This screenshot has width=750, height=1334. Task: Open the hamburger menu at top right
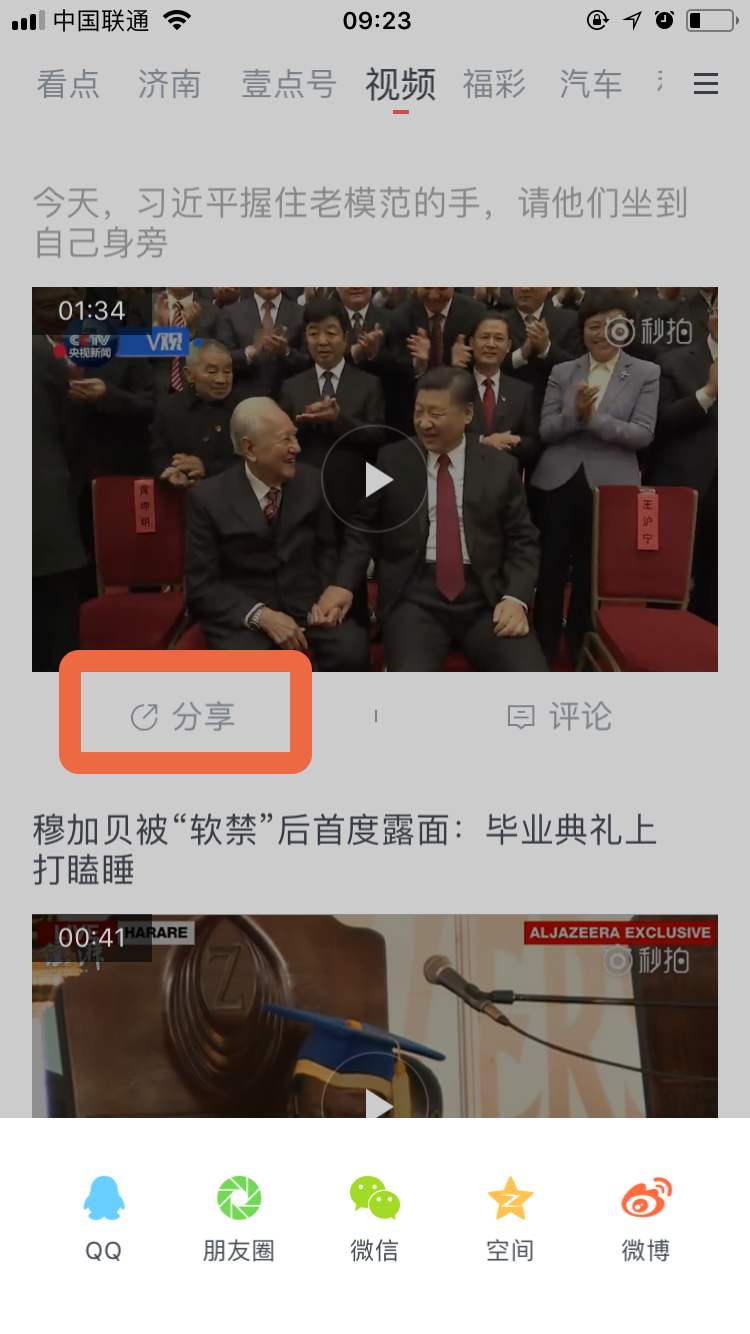tap(706, 84)
